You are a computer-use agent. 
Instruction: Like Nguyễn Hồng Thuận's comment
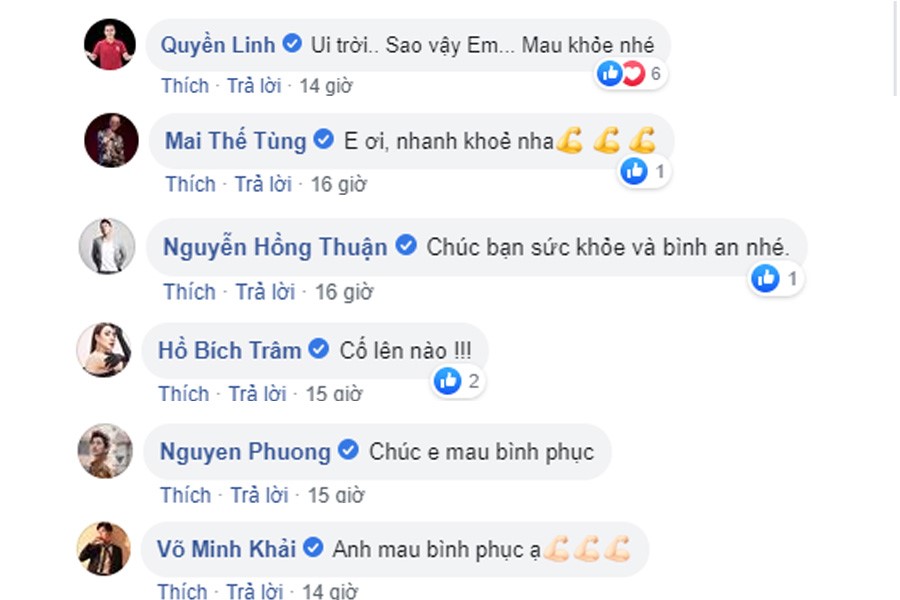189,292
